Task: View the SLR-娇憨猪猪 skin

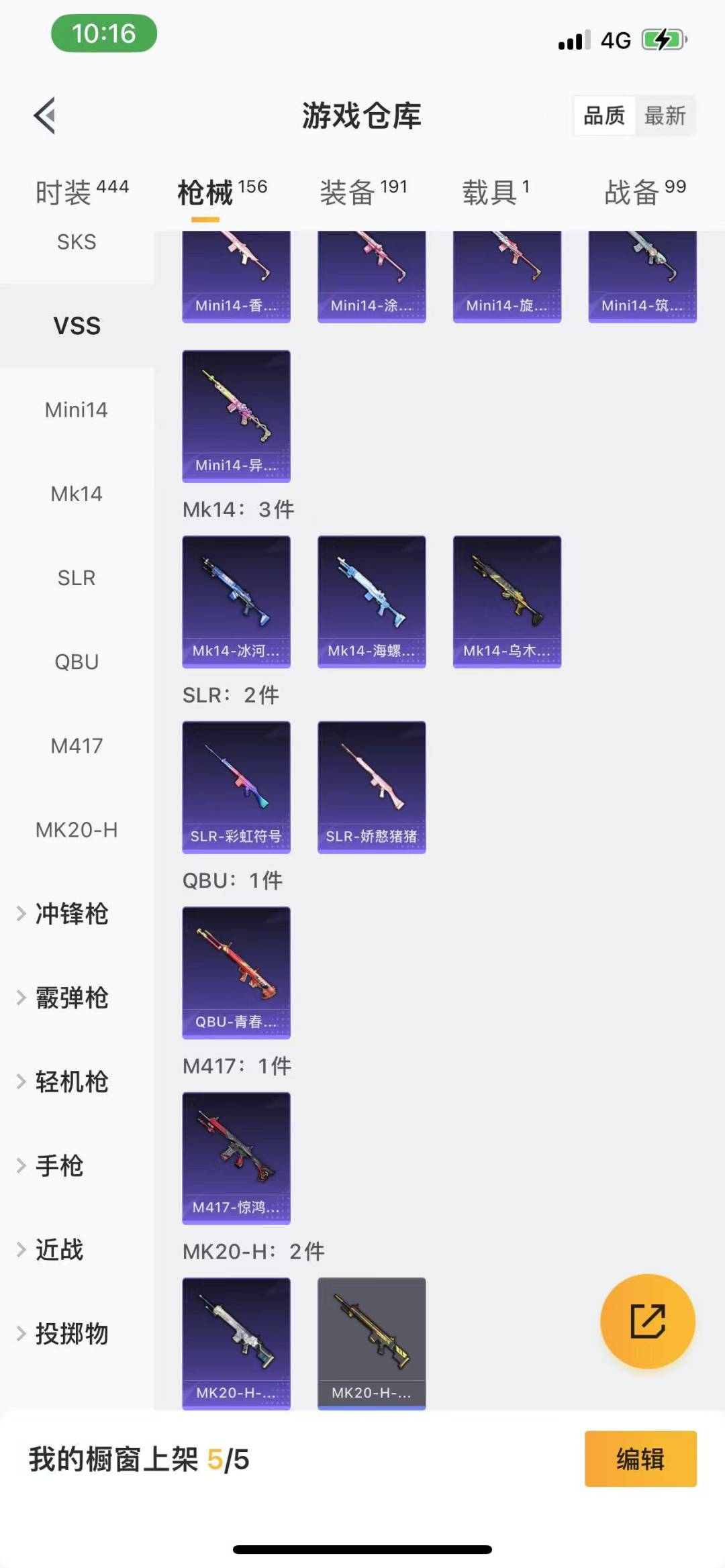Action: click(x=371, y=786)
